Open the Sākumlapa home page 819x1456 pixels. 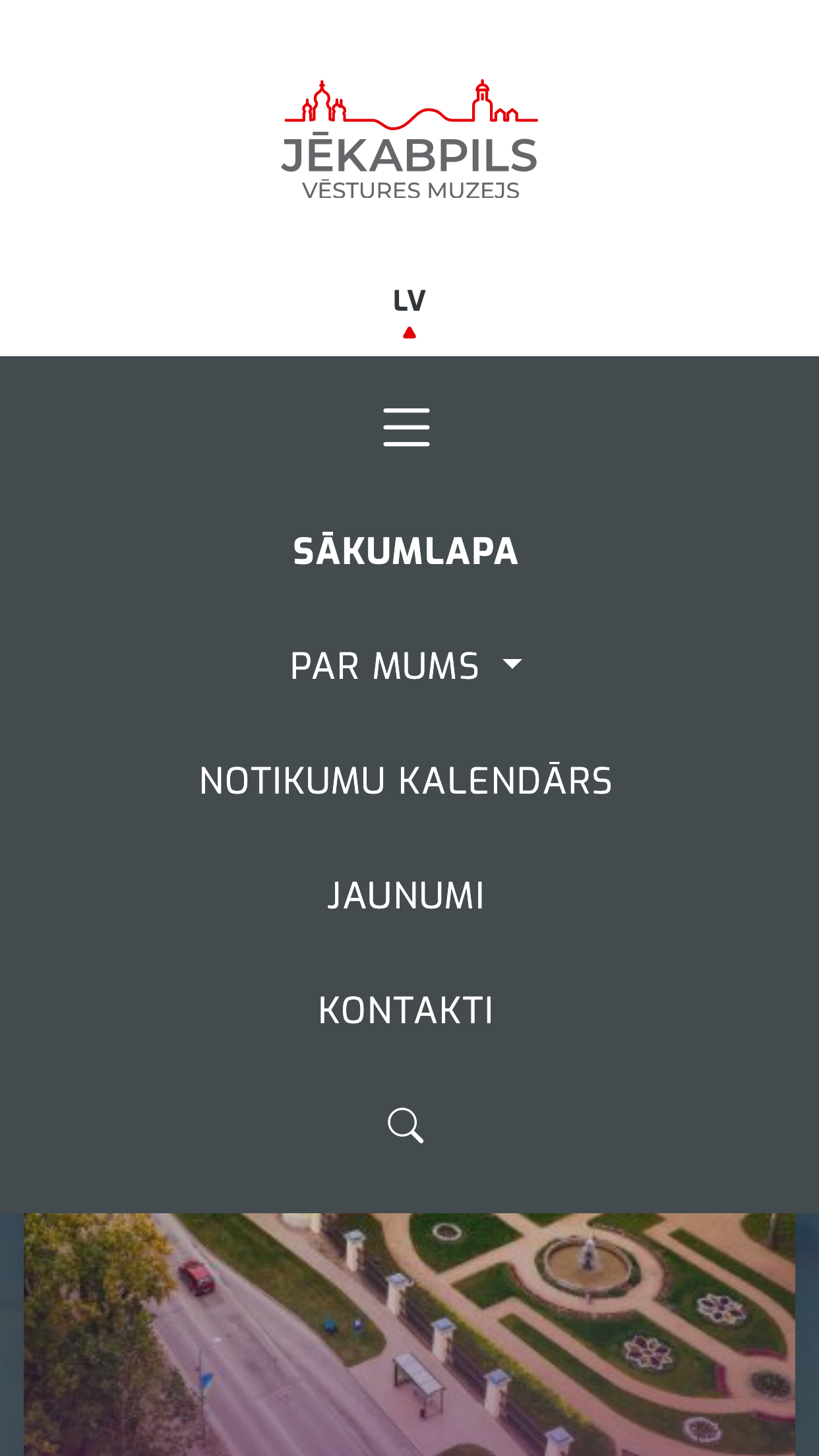(x=406, y=552)
